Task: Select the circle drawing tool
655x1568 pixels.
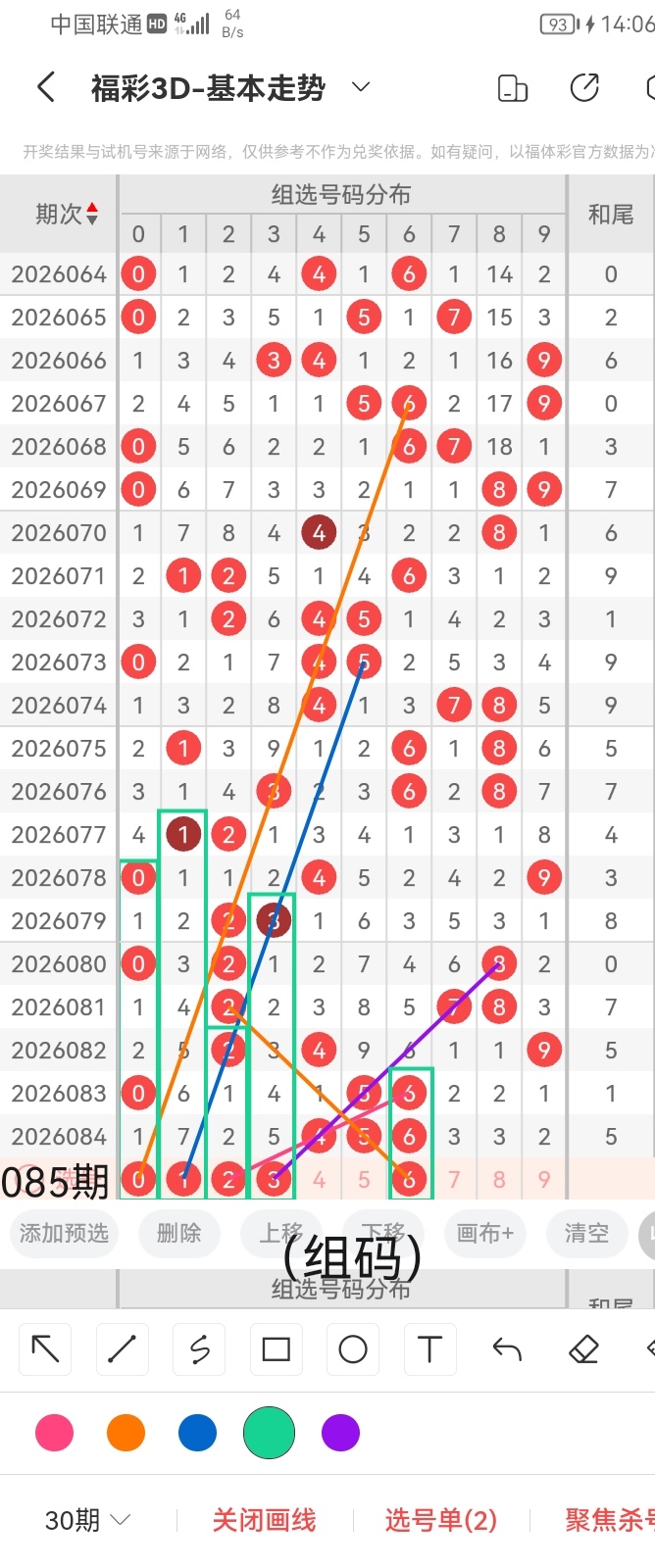Action: pyautogui.click(x=352, y=1349)
